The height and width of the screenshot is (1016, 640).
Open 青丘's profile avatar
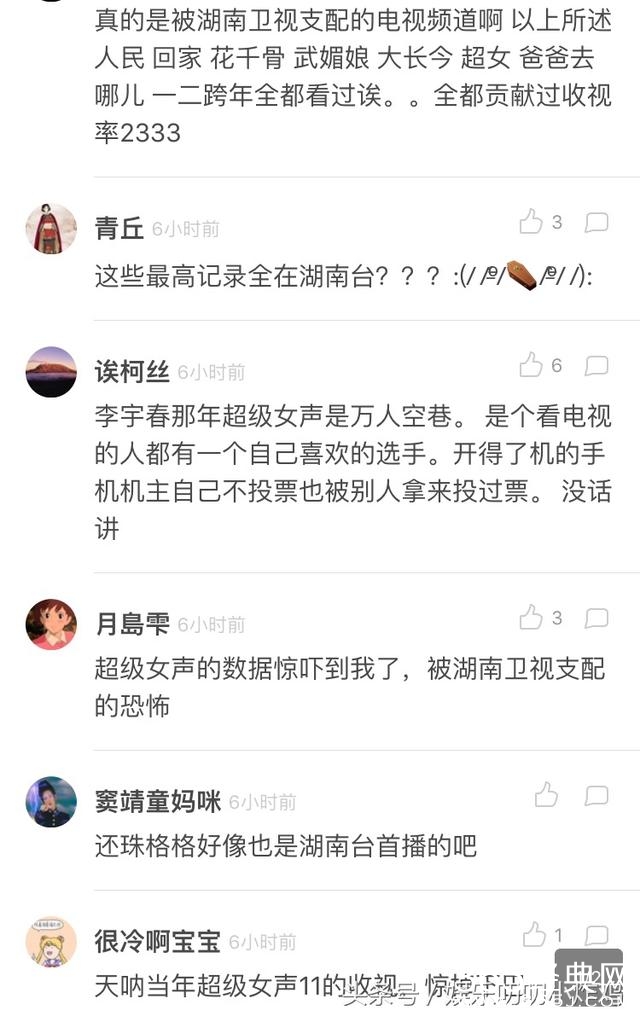(x=51, y=229)
